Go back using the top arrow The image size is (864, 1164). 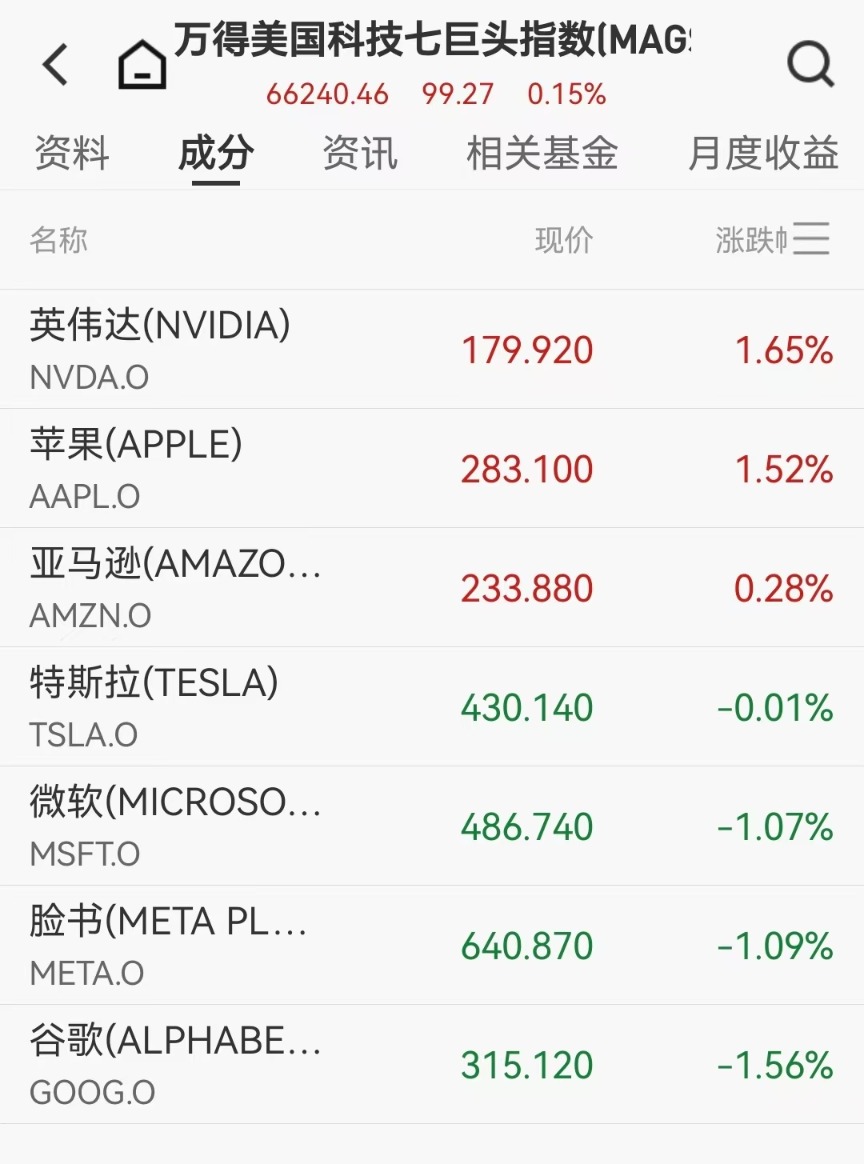pos(55,65)
